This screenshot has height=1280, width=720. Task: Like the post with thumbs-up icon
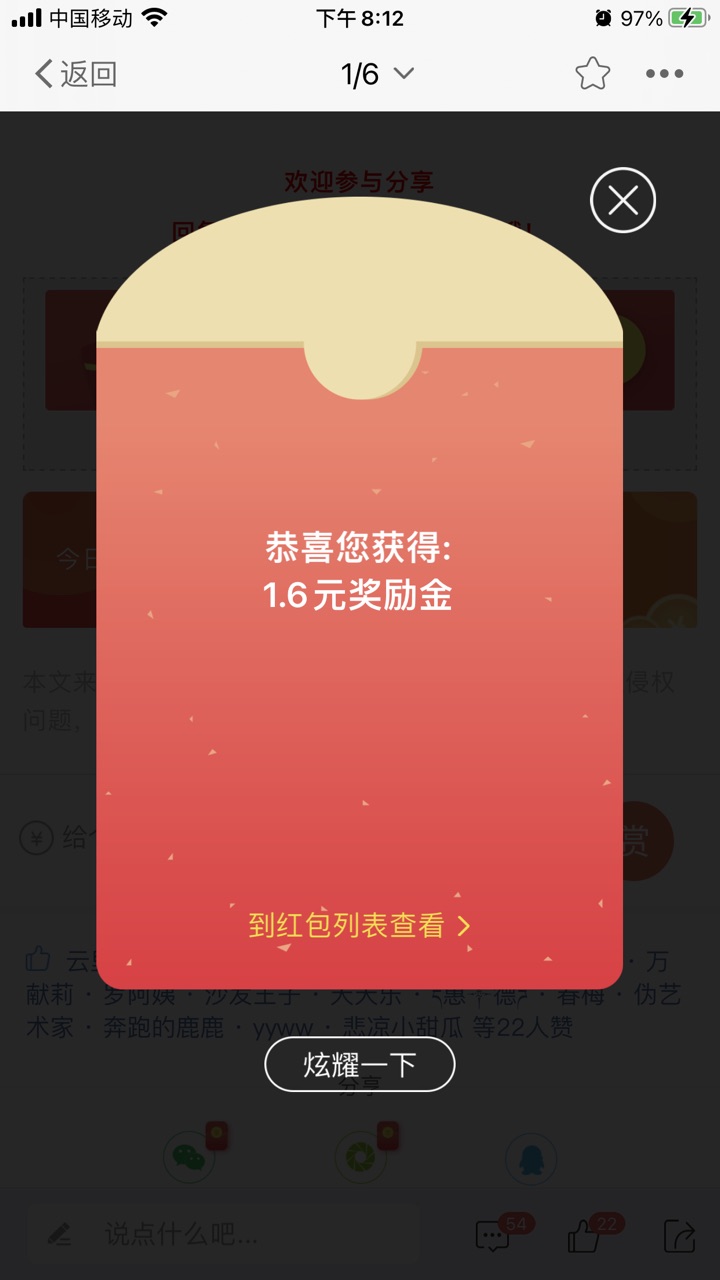tap(585, 1237)
